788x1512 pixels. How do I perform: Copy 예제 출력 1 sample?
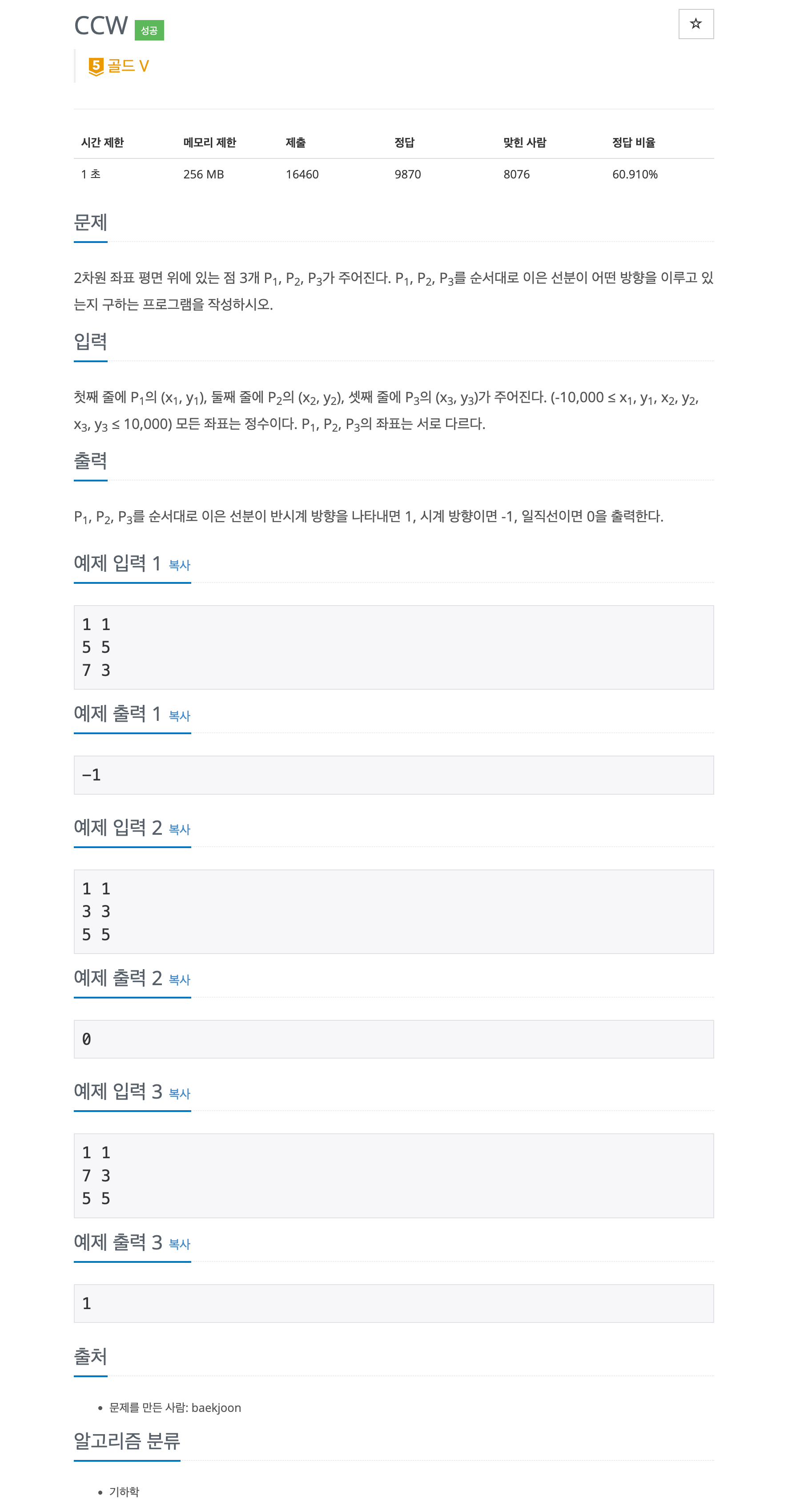(179, 716)
